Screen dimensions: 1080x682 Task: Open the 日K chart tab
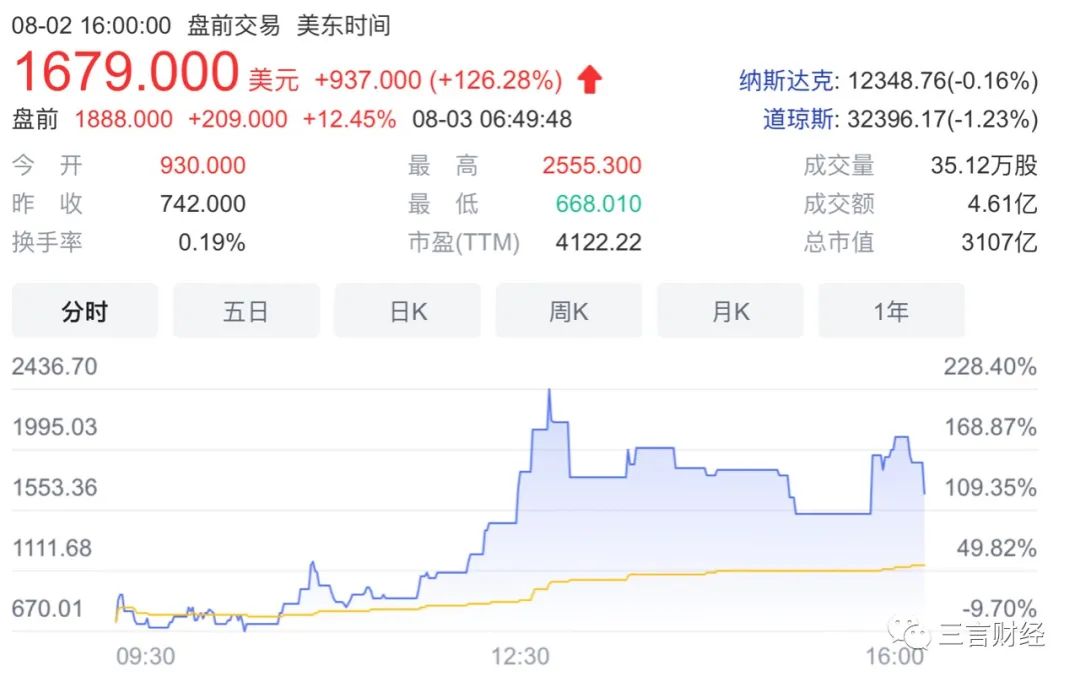pos(408,311)
